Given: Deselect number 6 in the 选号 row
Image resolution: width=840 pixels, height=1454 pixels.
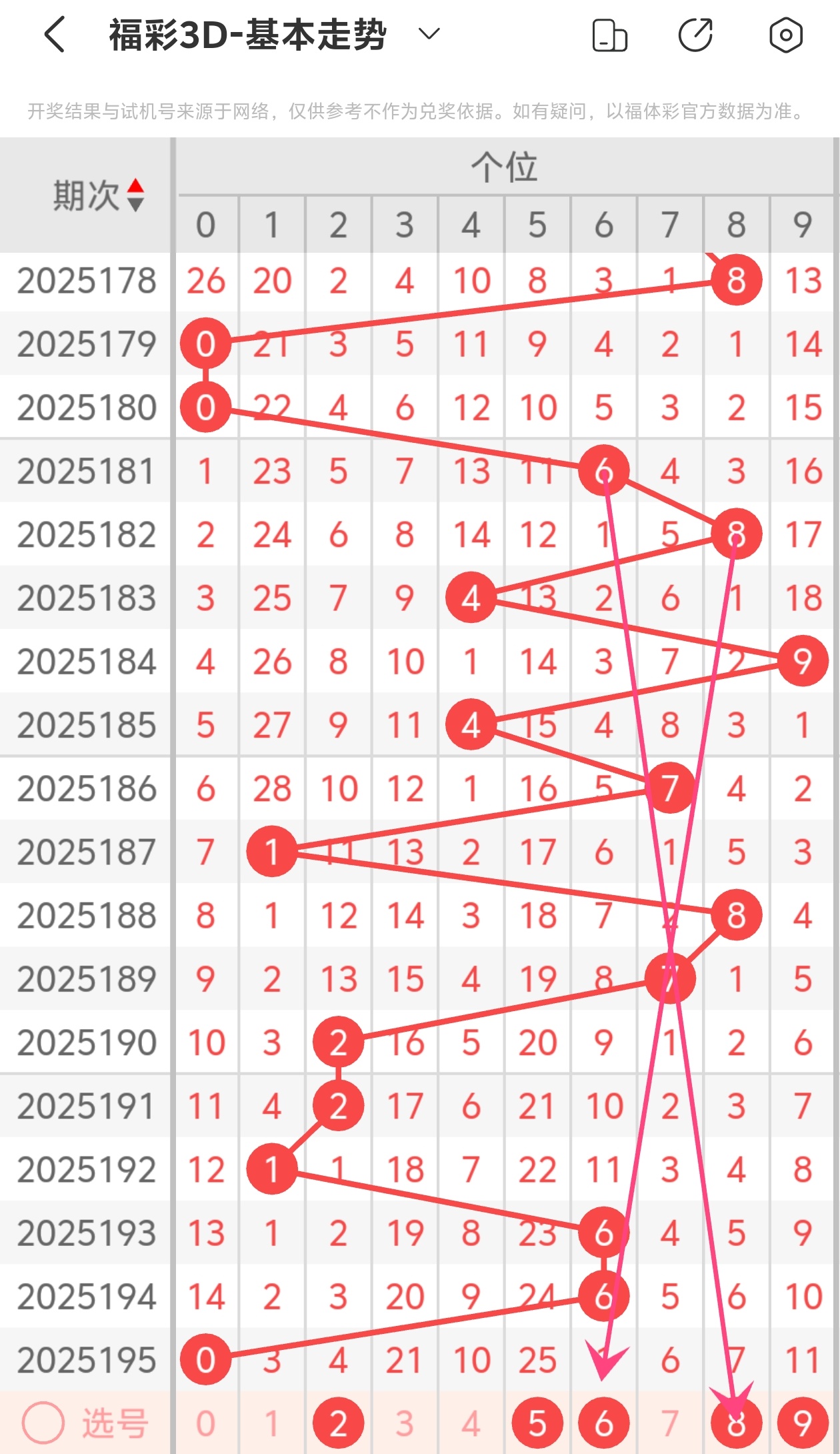Looking at the screenshot, I should pos(603,1424).
